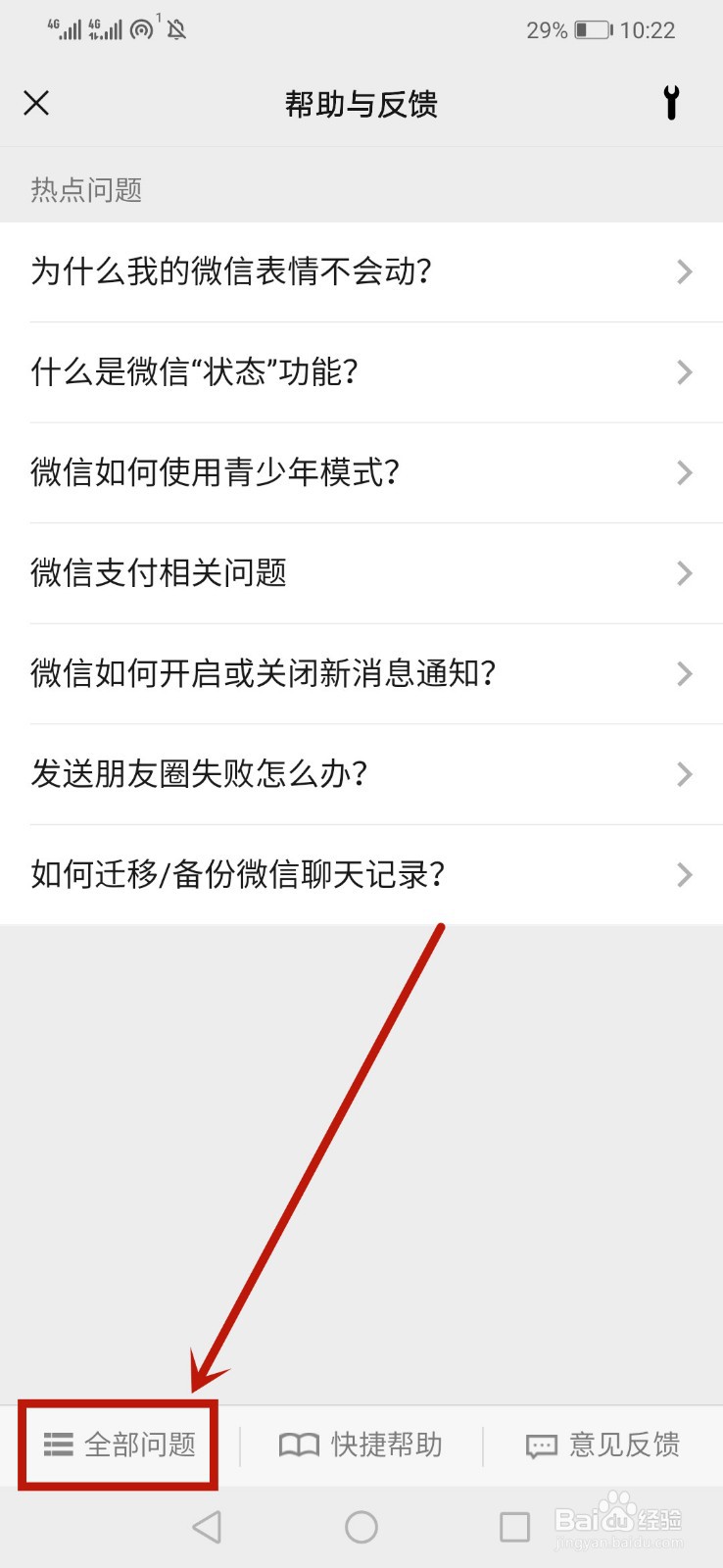Switch to the 全部问题 tab

coord(118,1444)
